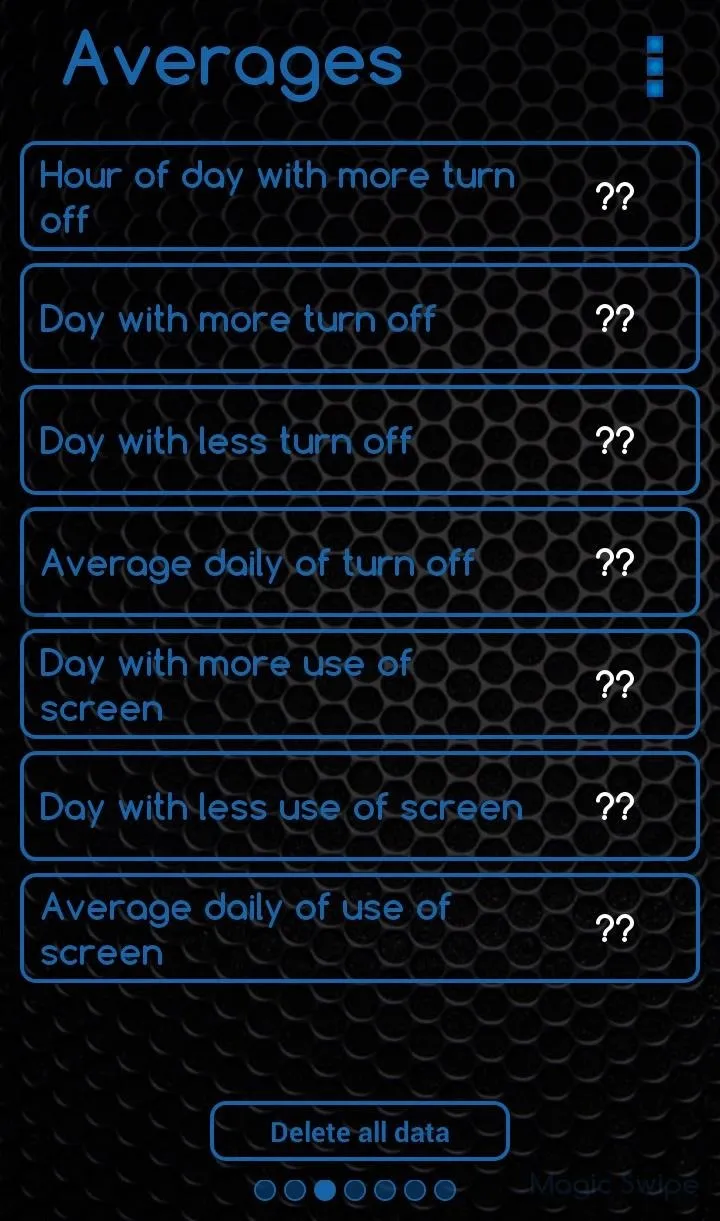
Task: Jump to the first page indicator dot
Action: (265, 1190)
